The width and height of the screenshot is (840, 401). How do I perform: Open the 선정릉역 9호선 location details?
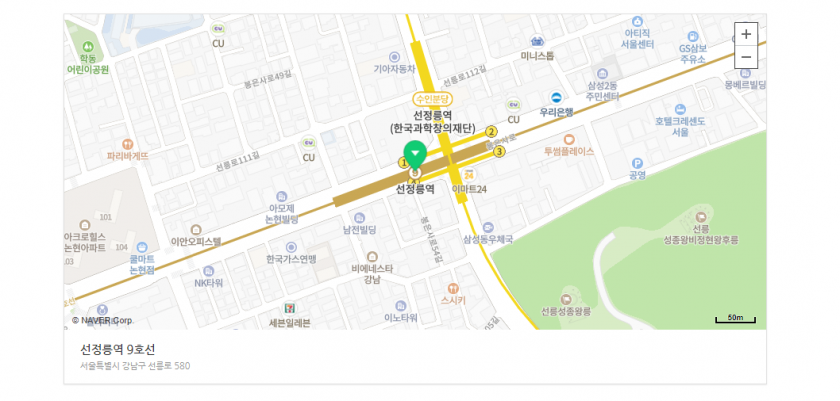pos(118,349)
